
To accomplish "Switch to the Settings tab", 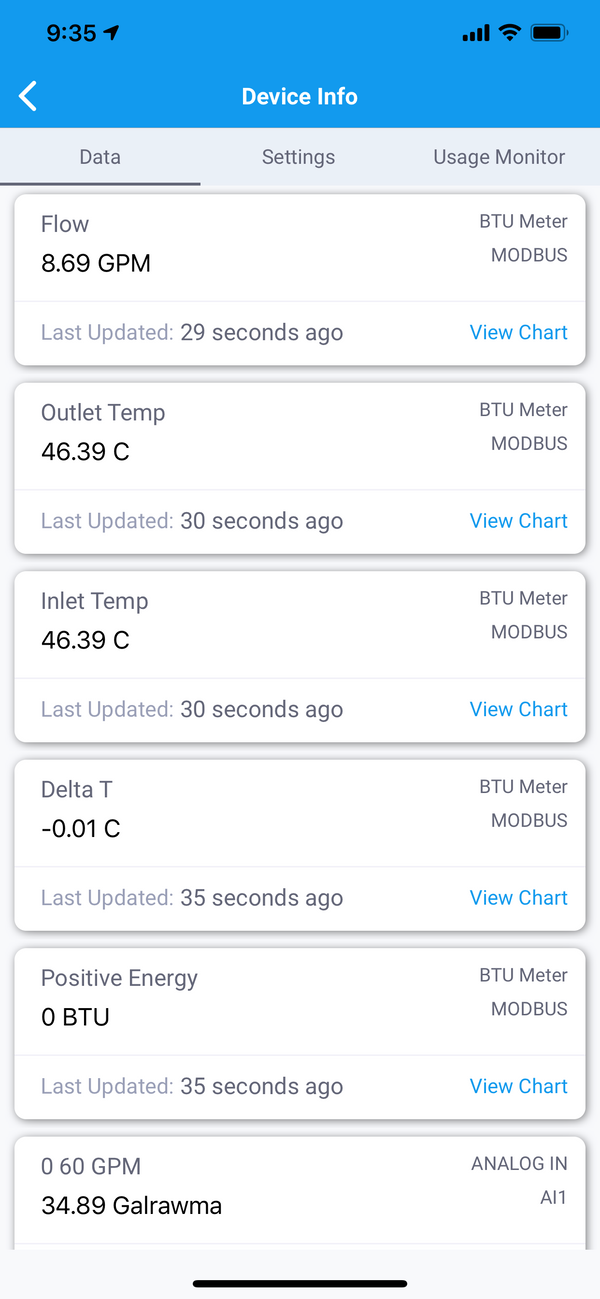I will (x=298, y=157).
